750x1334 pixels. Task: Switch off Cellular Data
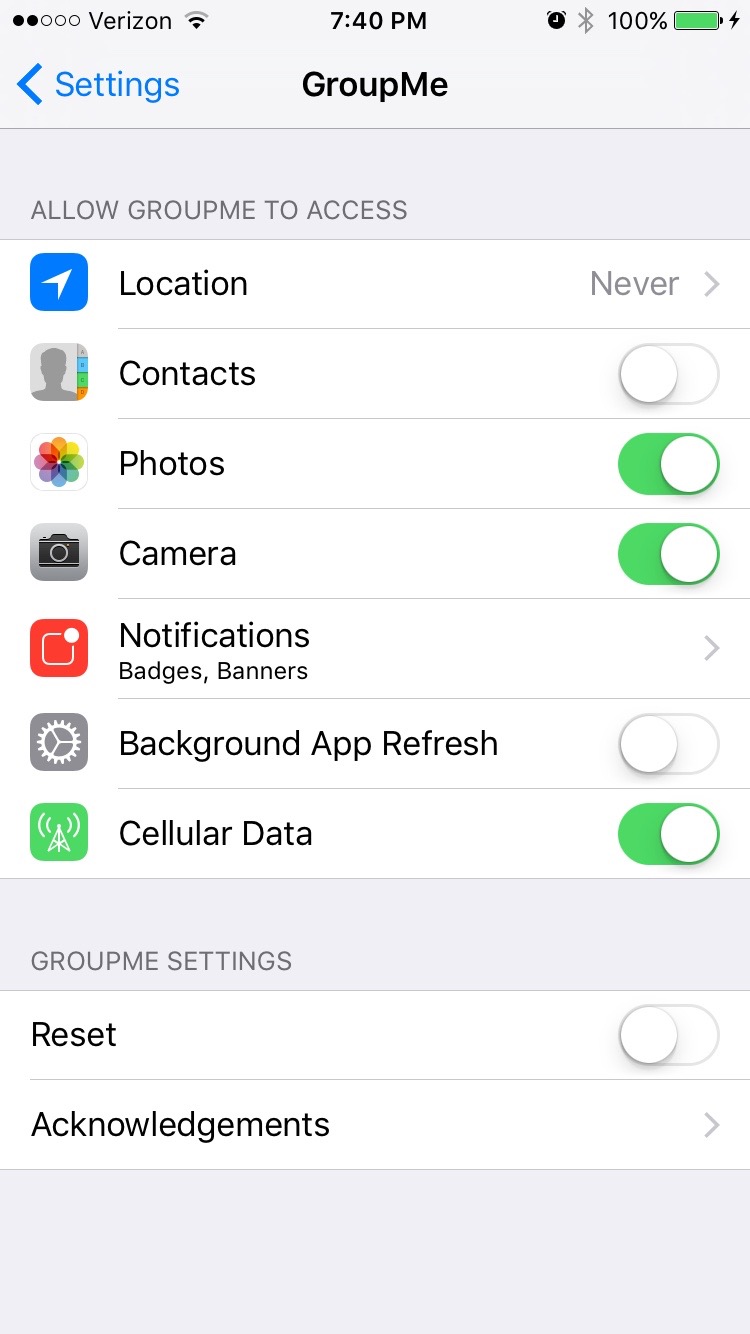click(669, 834)
